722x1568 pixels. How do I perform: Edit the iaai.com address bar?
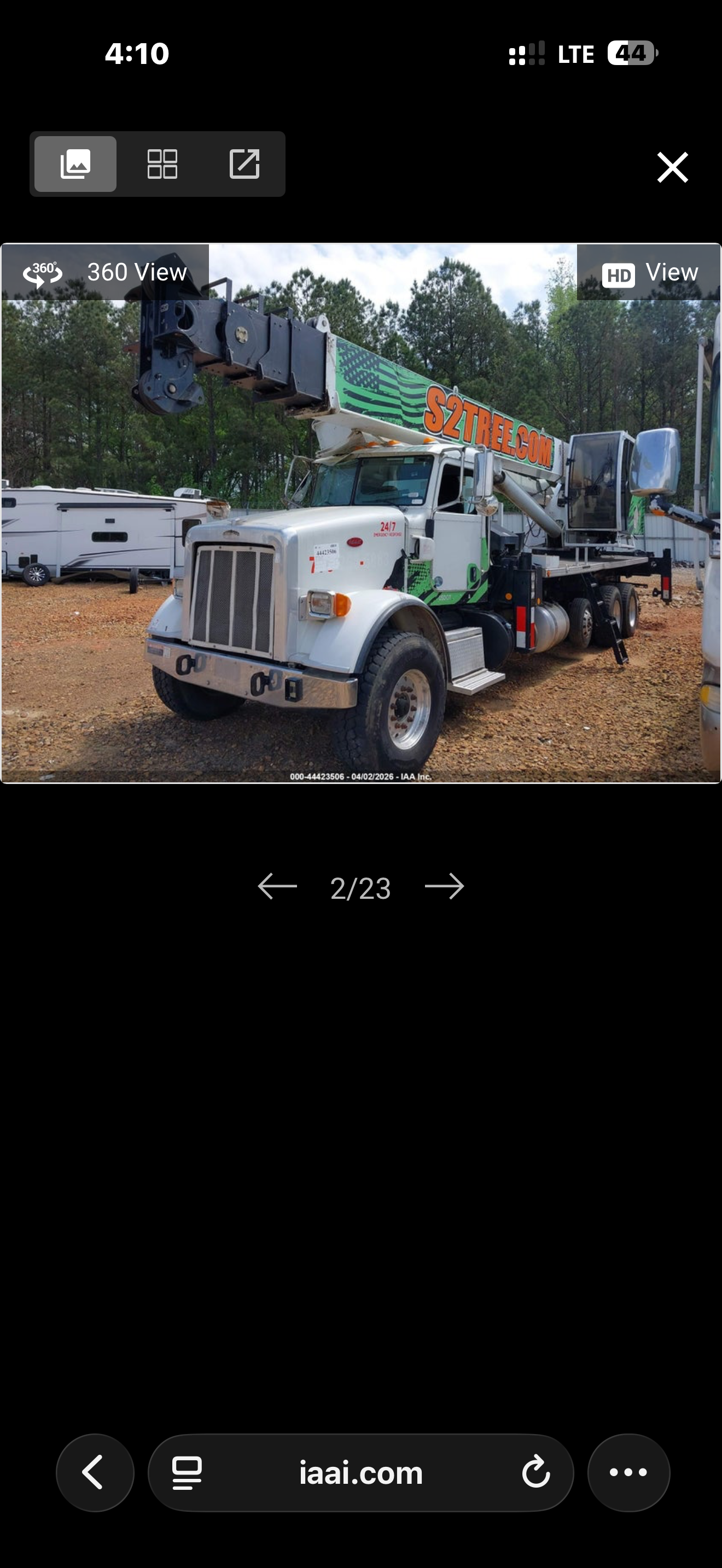[361, 1472]
